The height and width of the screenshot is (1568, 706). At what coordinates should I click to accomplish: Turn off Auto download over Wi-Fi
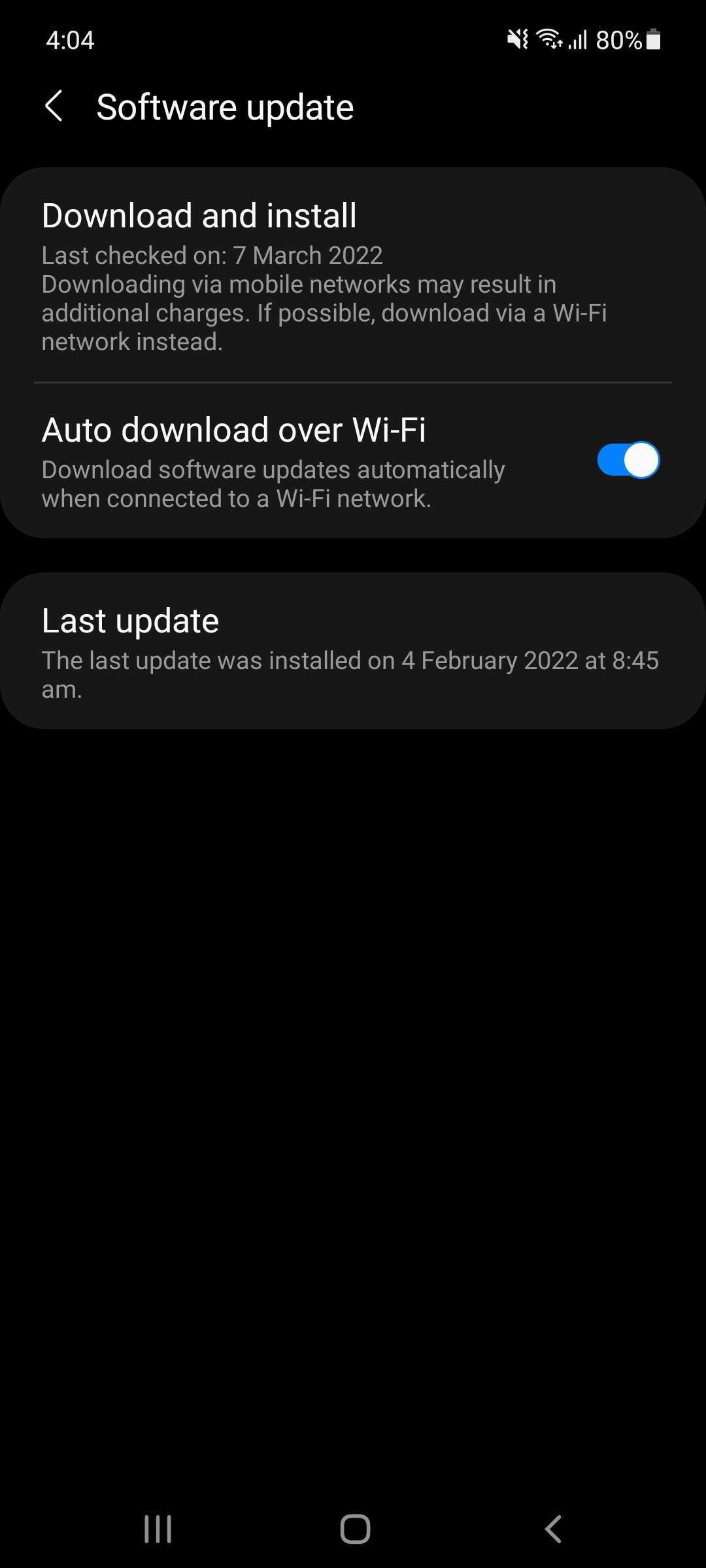[628, 461]
